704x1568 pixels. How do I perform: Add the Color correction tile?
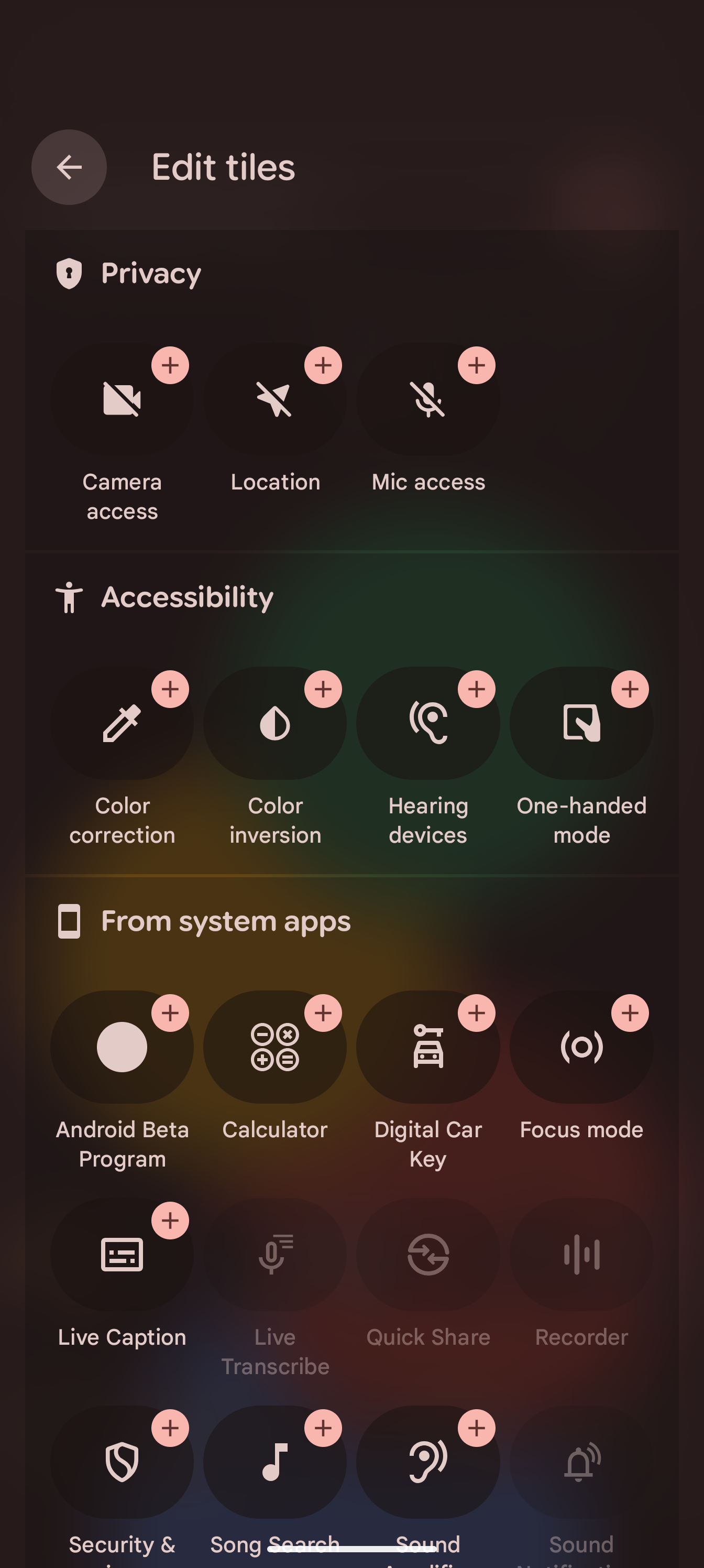pyautogui.click(x=170, y=689)
